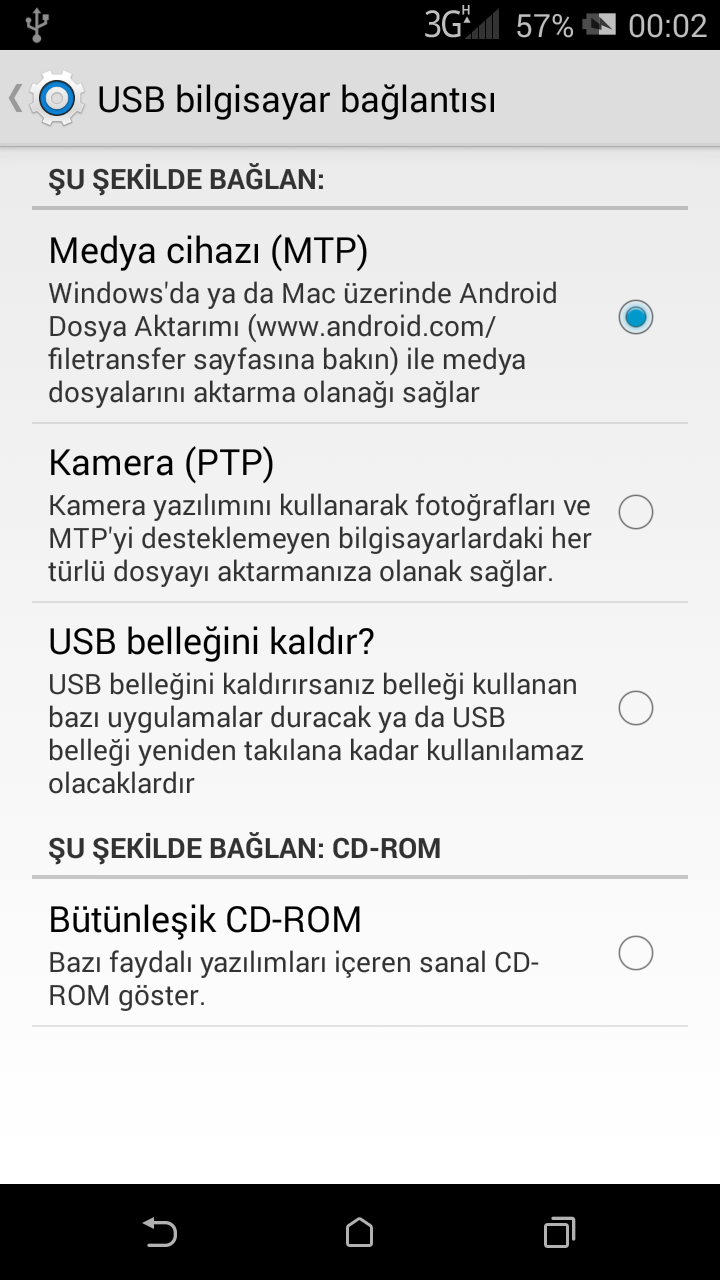720x1280 pixels.
Task: Tap the system back button
Action: (159, 1232)
